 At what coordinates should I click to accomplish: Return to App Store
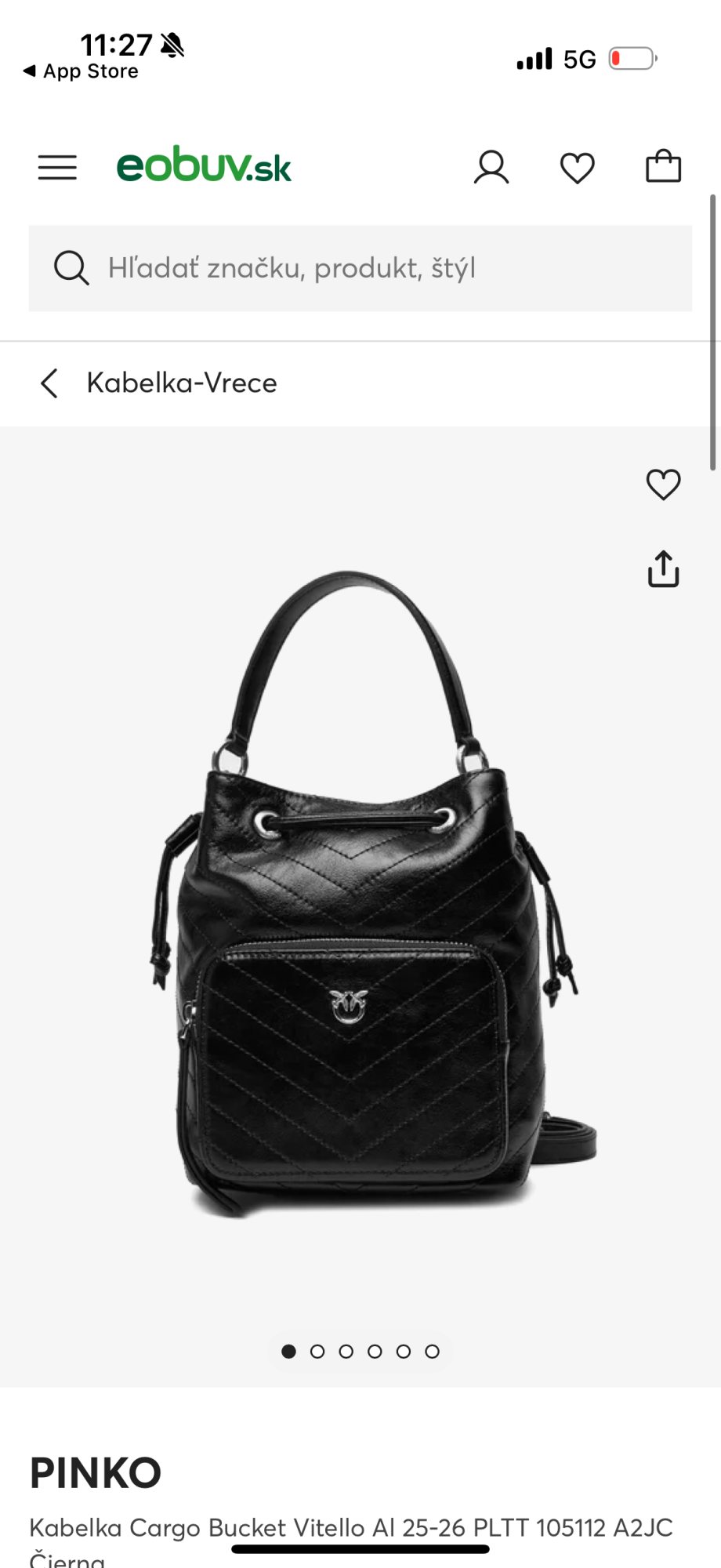(82, 71)
